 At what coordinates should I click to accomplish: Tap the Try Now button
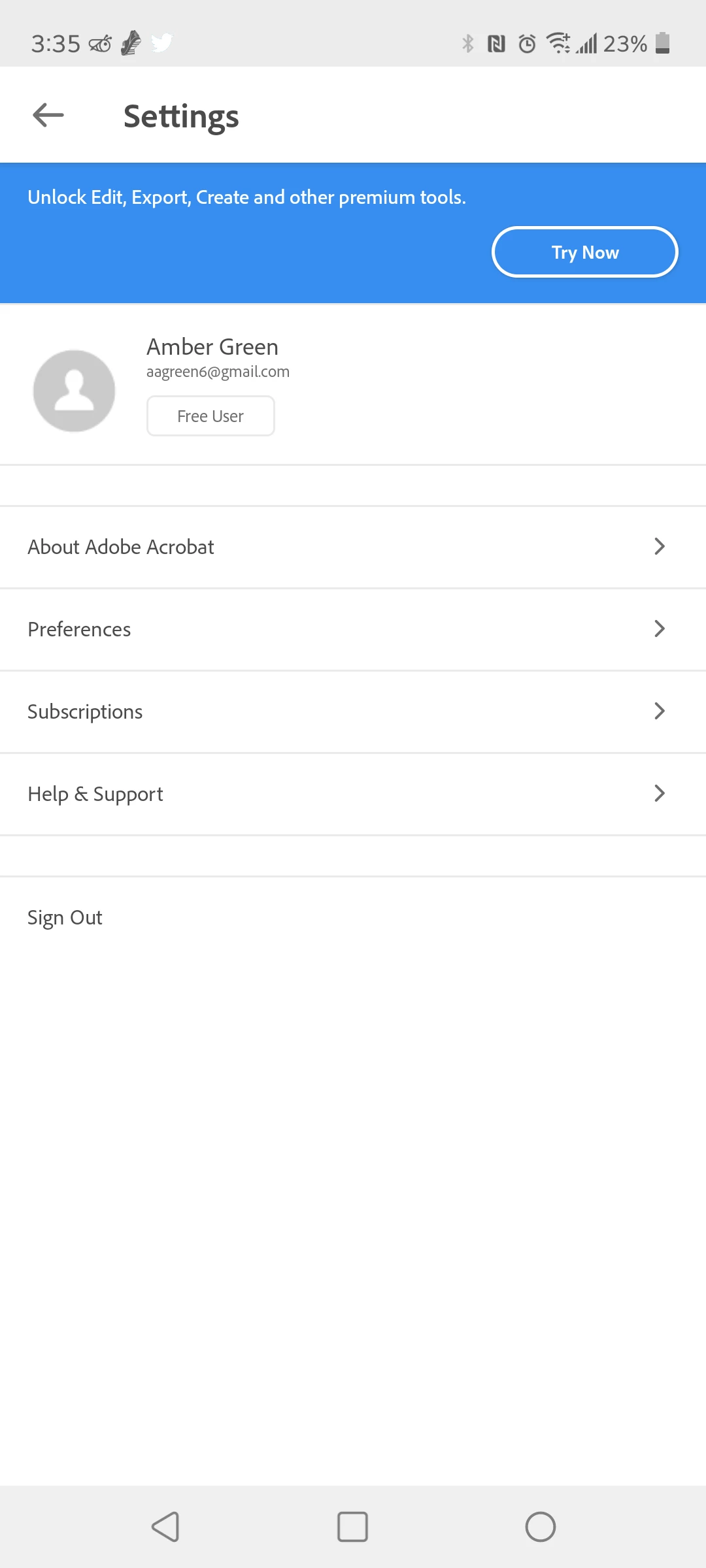584,252
